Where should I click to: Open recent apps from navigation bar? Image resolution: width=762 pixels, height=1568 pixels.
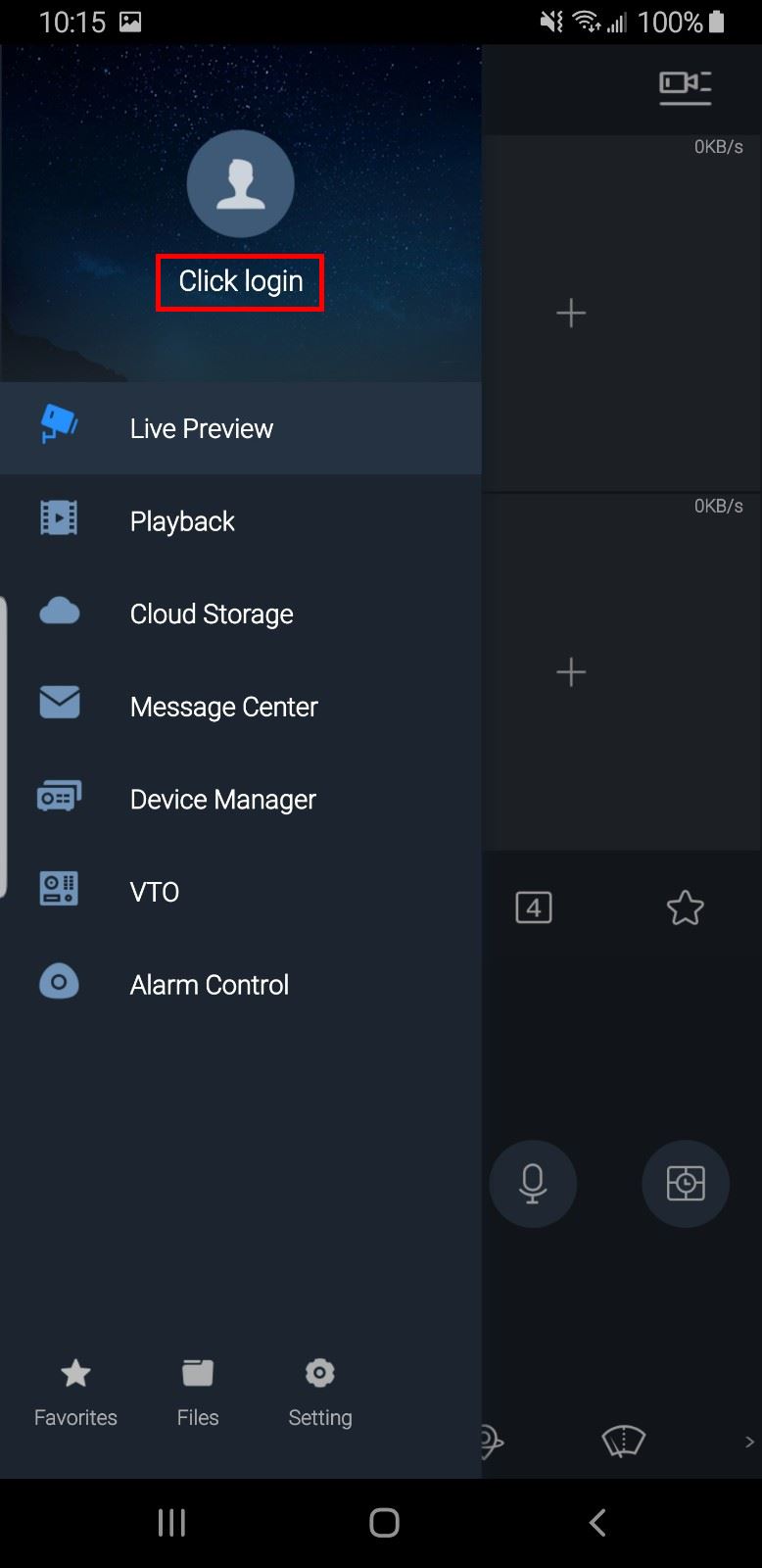(171, 1522)
